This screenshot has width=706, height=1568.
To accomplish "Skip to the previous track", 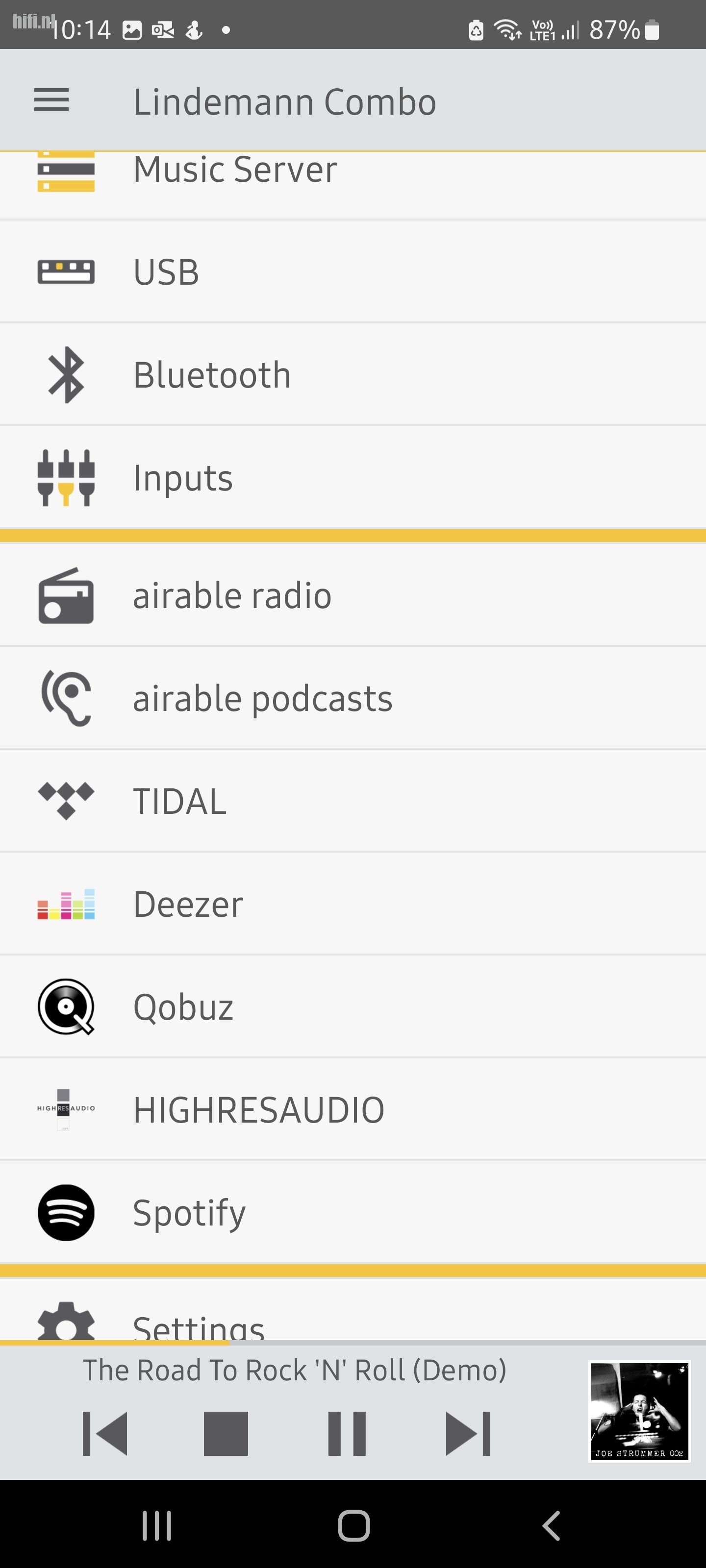I will click(105, 1433).
